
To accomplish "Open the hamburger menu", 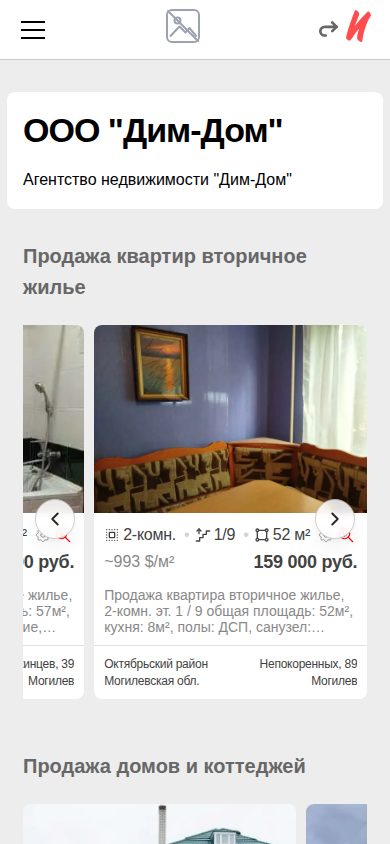I will click(x=33, y=30).
